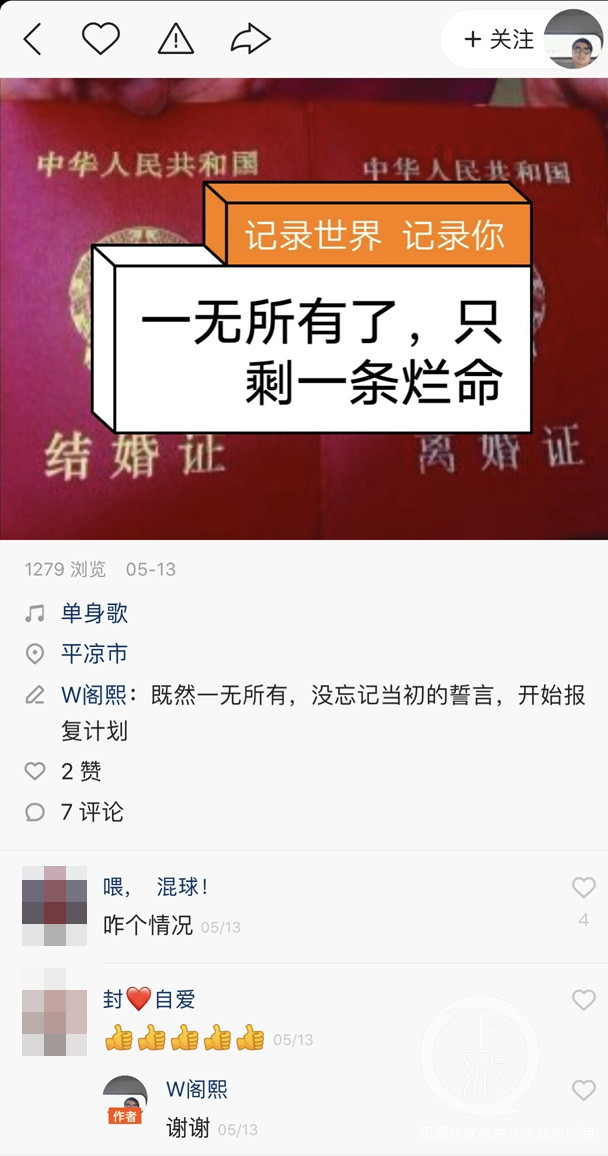Open the author's avatar beside the 谢谢 reply
The image size is (608, 1156).
point(125,1097)
